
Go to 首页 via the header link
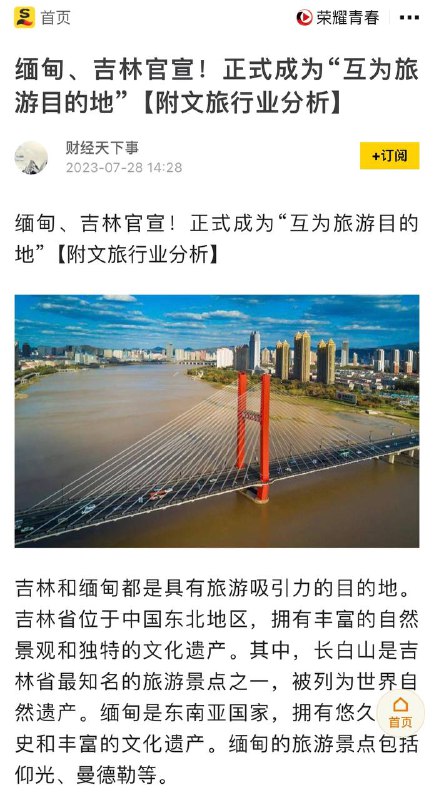[x=56, y=18]
